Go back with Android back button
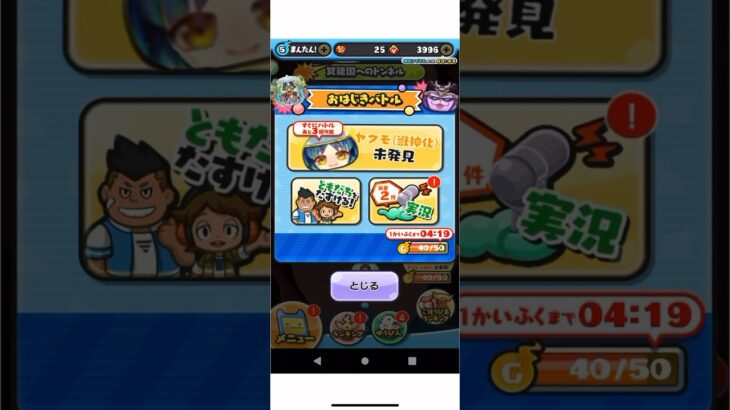Viewport: 730px width, 410px height. coord(318,360)
